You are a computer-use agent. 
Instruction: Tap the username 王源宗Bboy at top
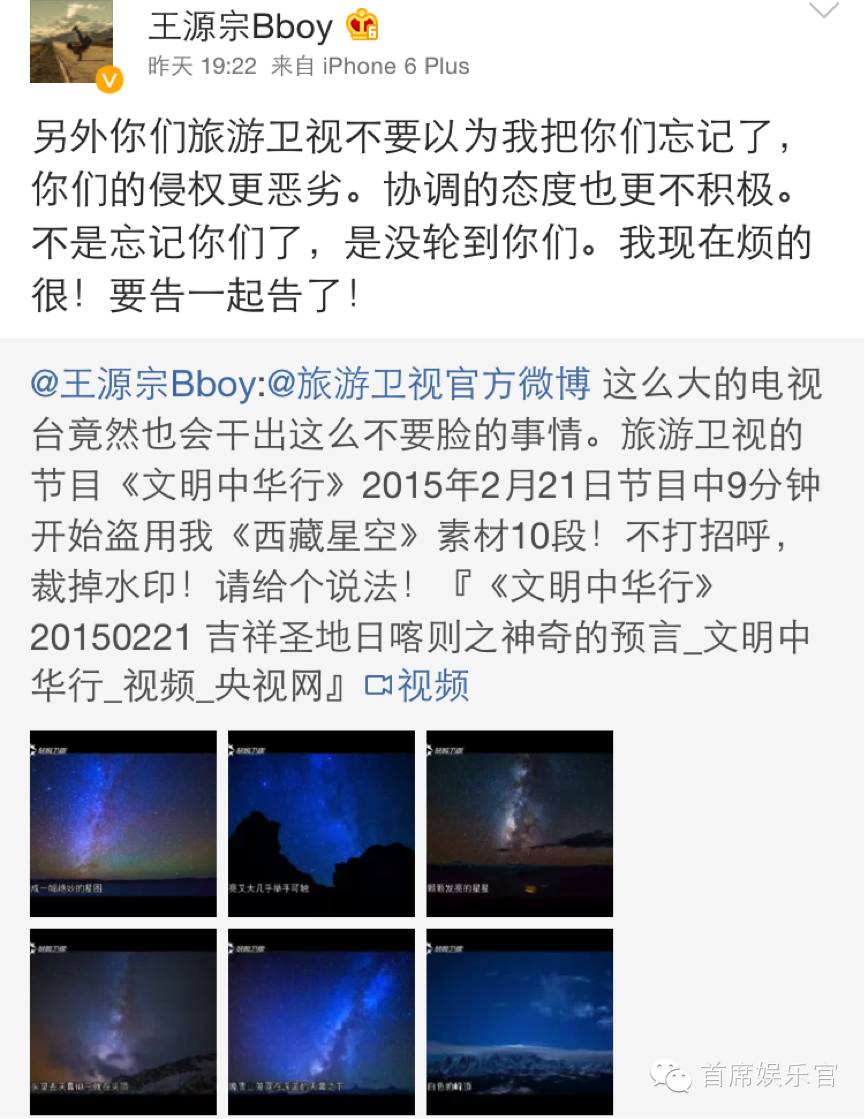[240, 27]
